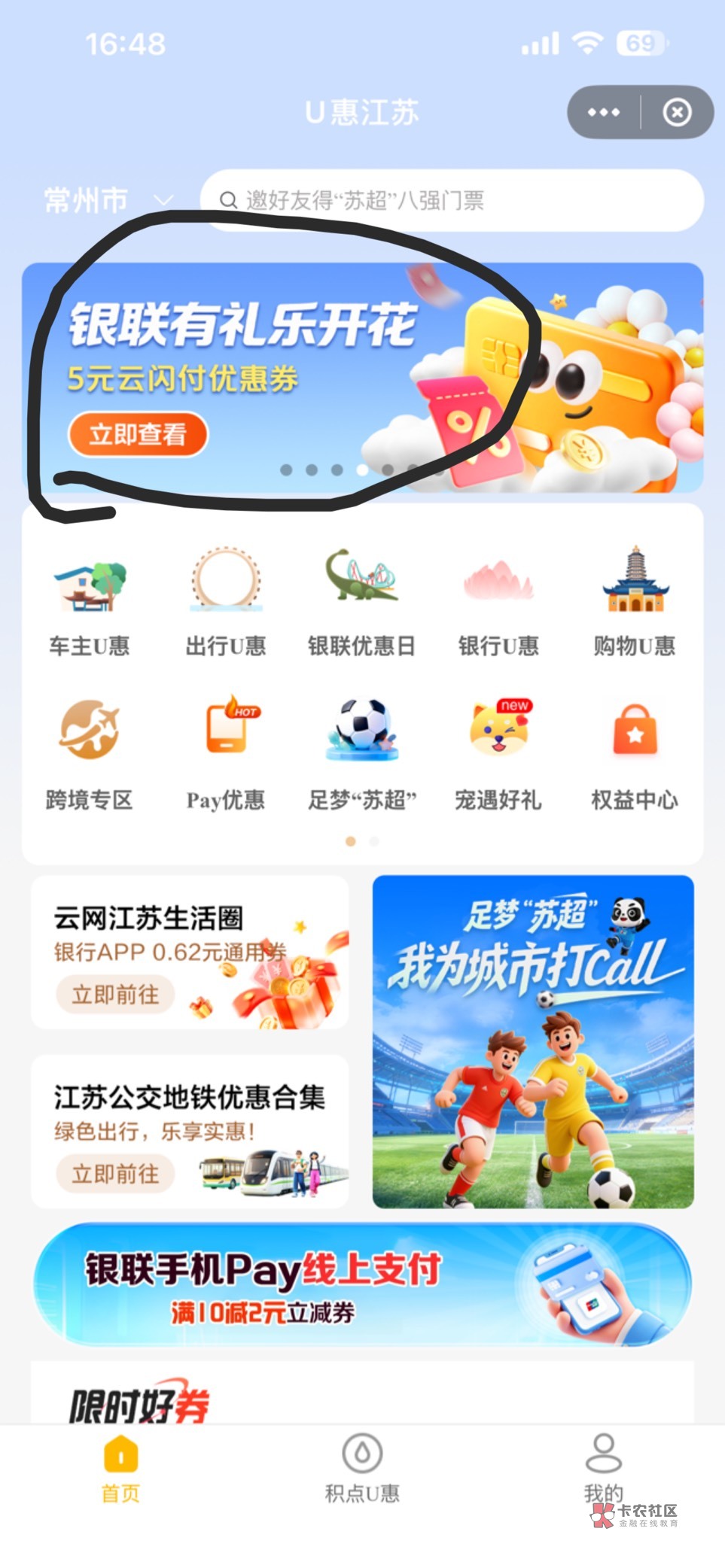Image resolution: width=725 pixels, height=1568 pixels.
Task: Tap 立即前往 on the 云网江苏生活圈 card
Action: pyautogui.click(x=115, y=995)
